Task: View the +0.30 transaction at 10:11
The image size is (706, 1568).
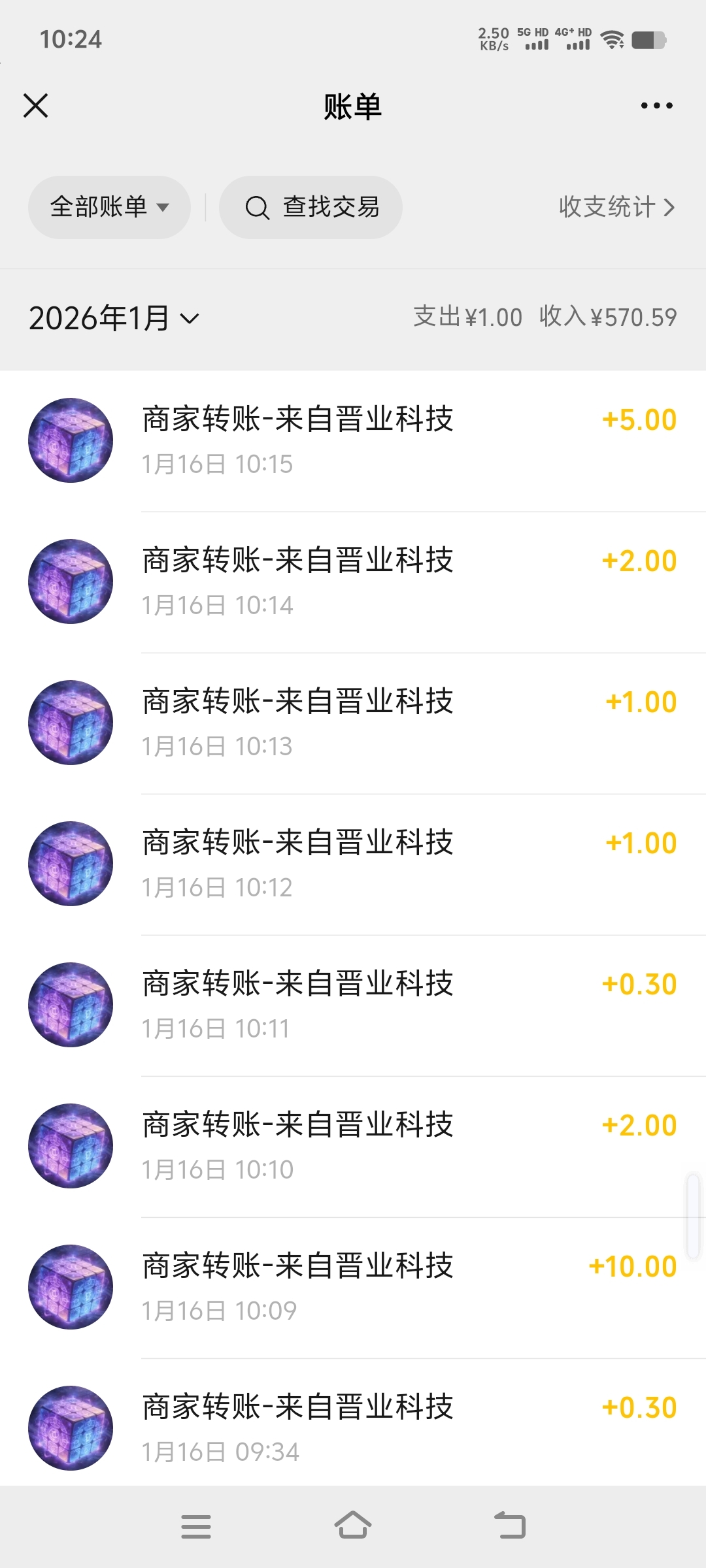Action: click(353, 1004)
